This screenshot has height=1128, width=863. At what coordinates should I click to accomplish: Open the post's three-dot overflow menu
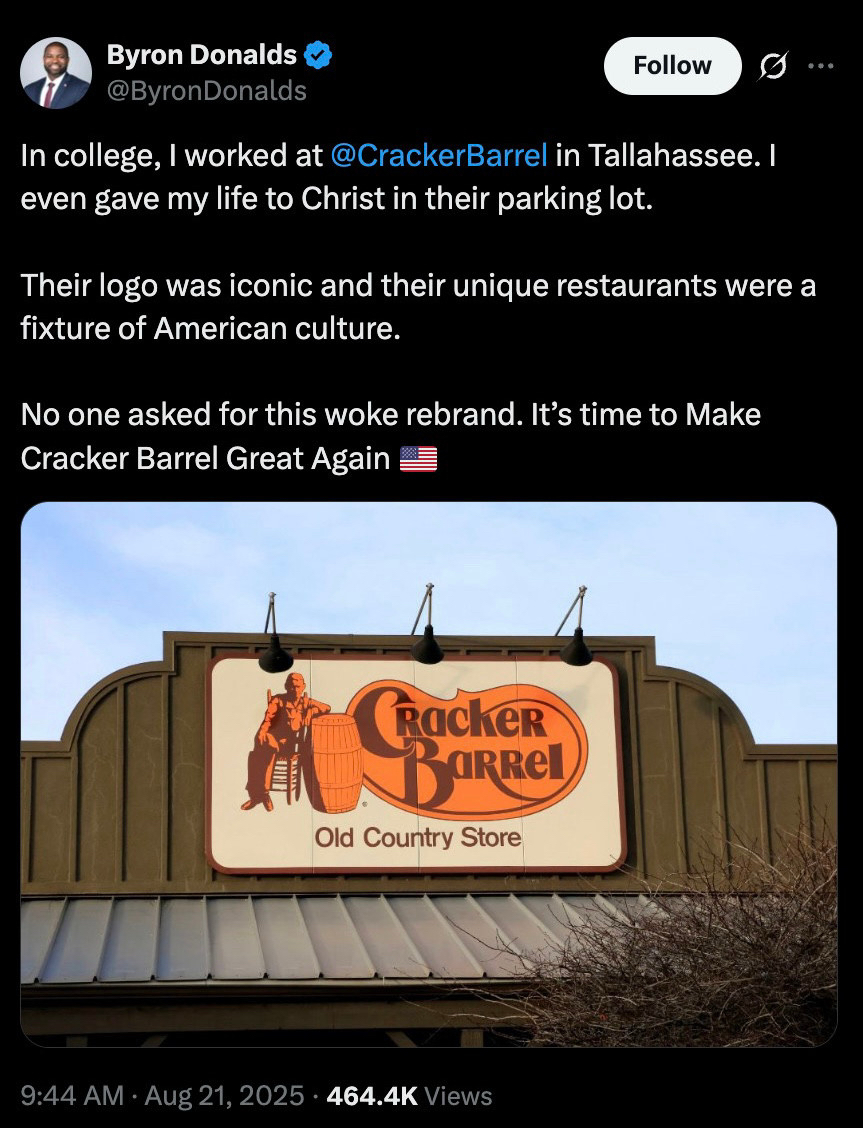point(820,66)
